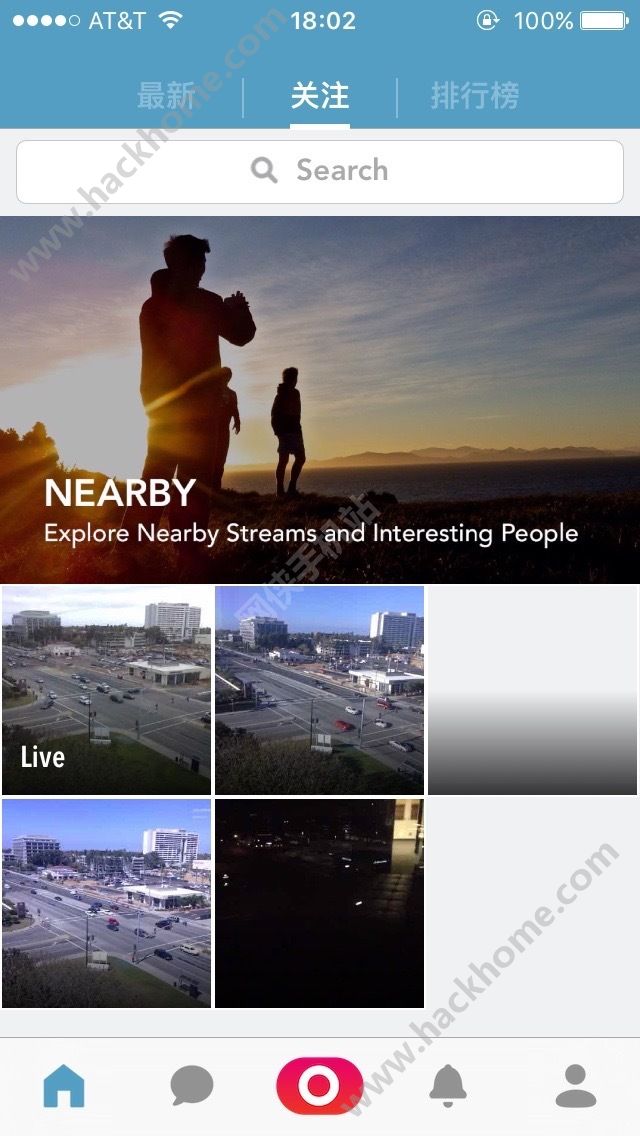The width and height of the screenshot is (640, 1136).
Task: Open the chat messages tab
Action: click(x=192, y=1085)
